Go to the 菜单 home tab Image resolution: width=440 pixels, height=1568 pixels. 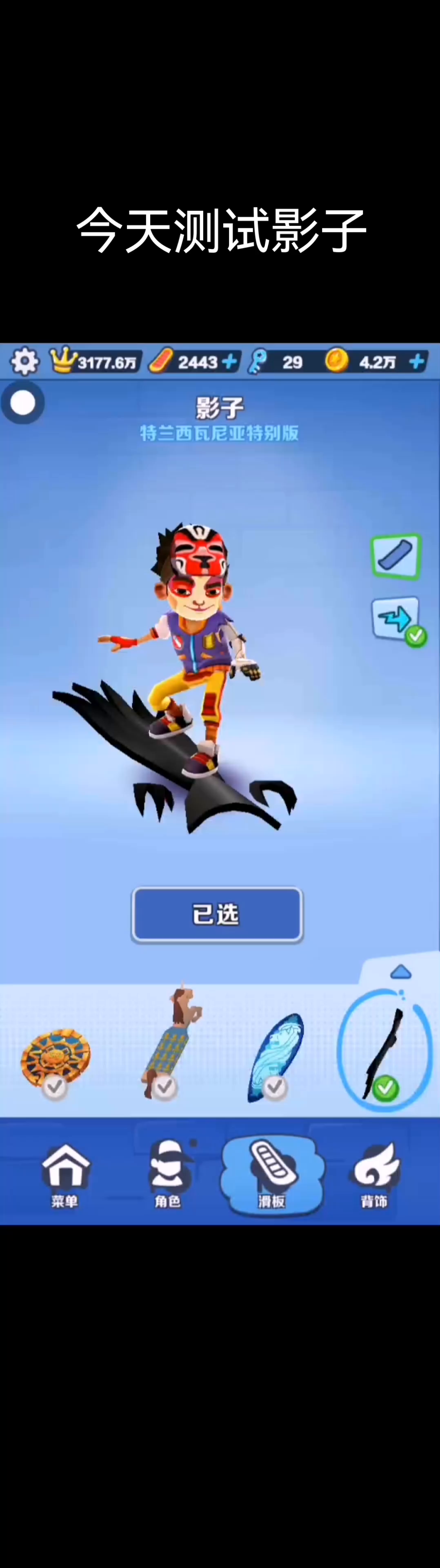click(65, 1174)
